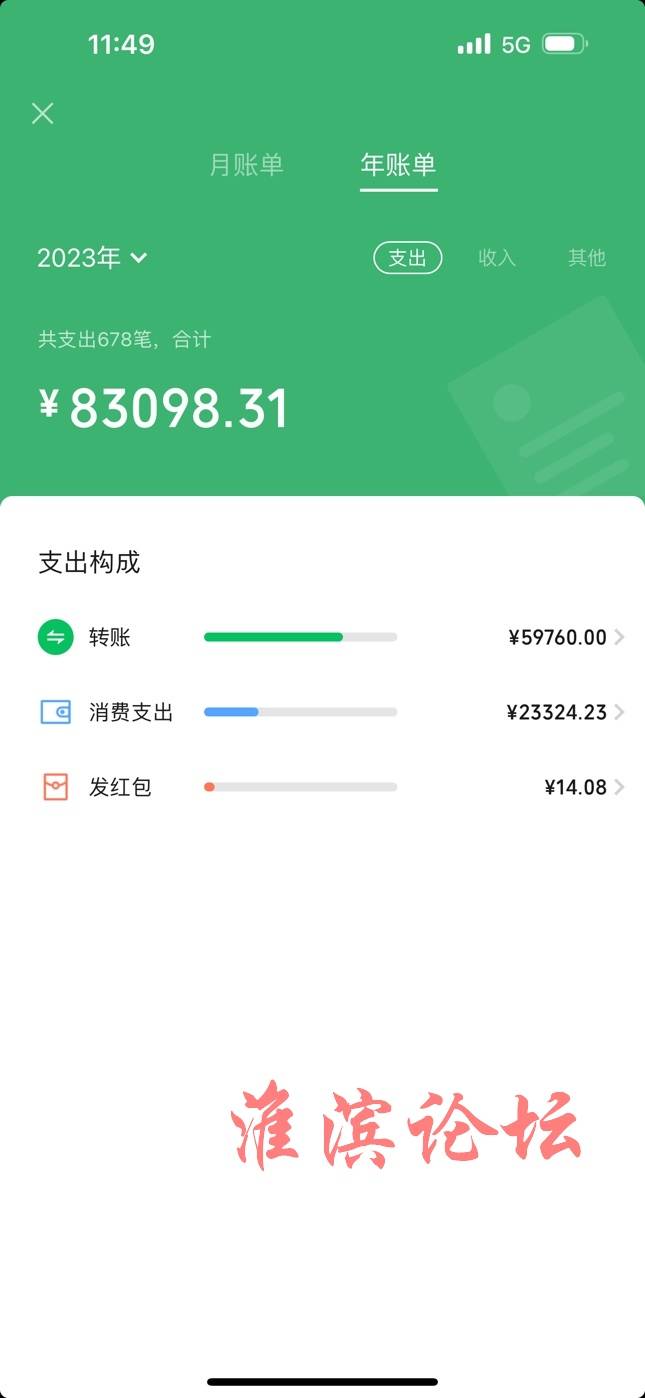Screen dimensions: 645x1398
Task: Open the 2023年 year dropdown
Action: click(x=92, y=258)
